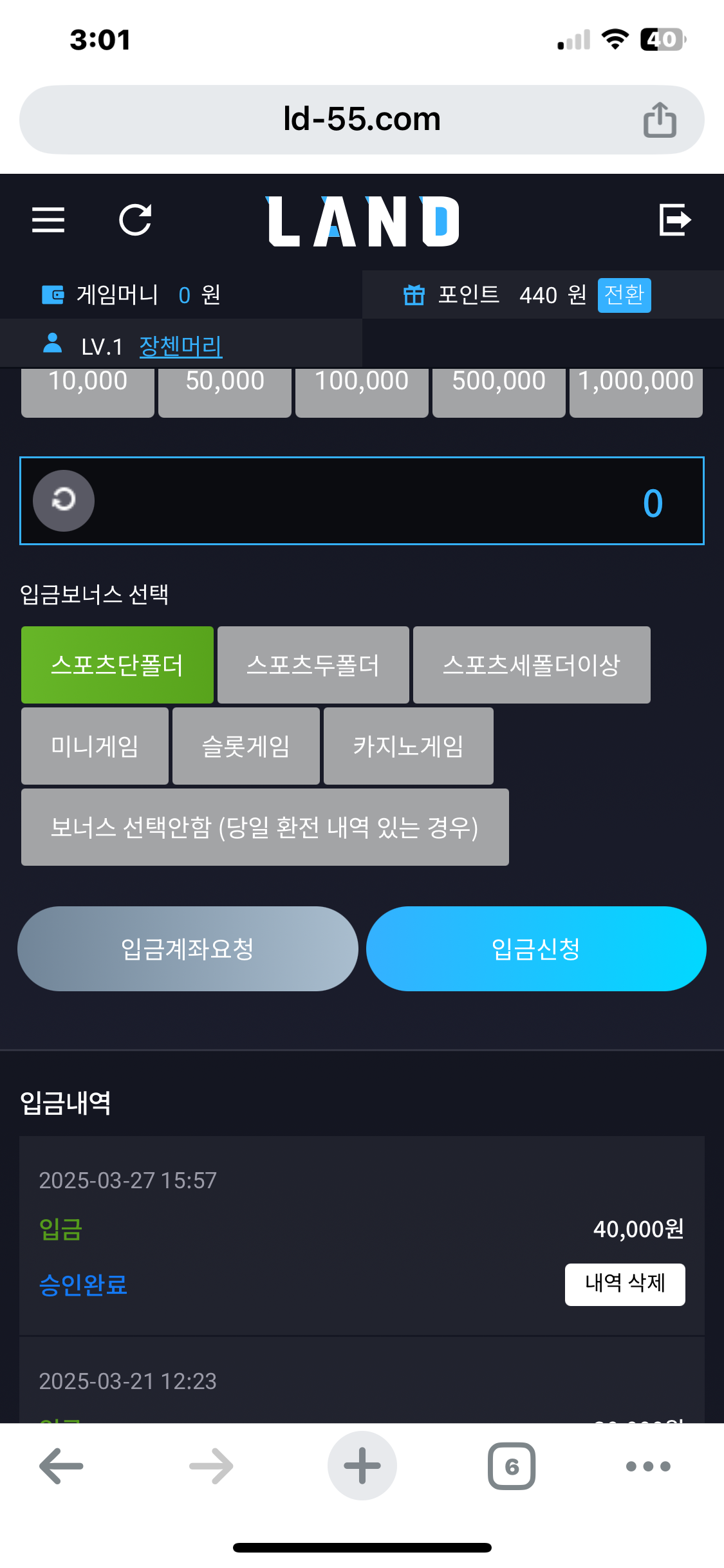This screenshot has height=1568, width=724.
Task: Tap 입금계좌요청 button
Action: [x=188, y=949]
